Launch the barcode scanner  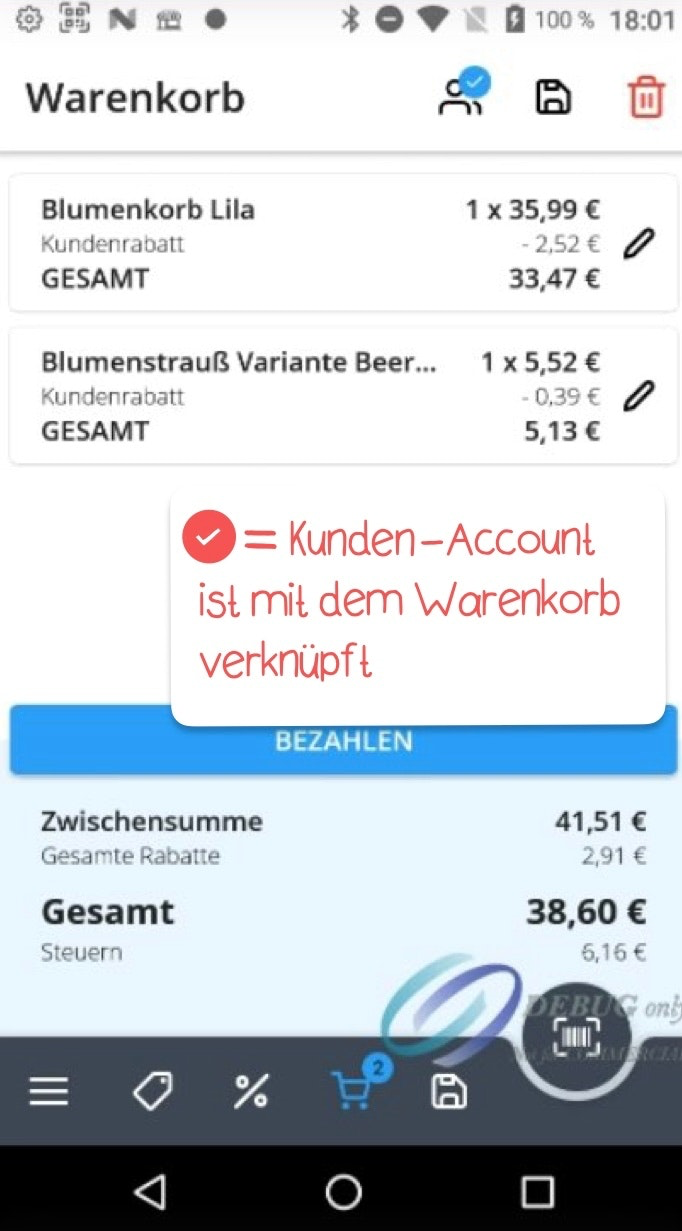[x=577, y=1036]
